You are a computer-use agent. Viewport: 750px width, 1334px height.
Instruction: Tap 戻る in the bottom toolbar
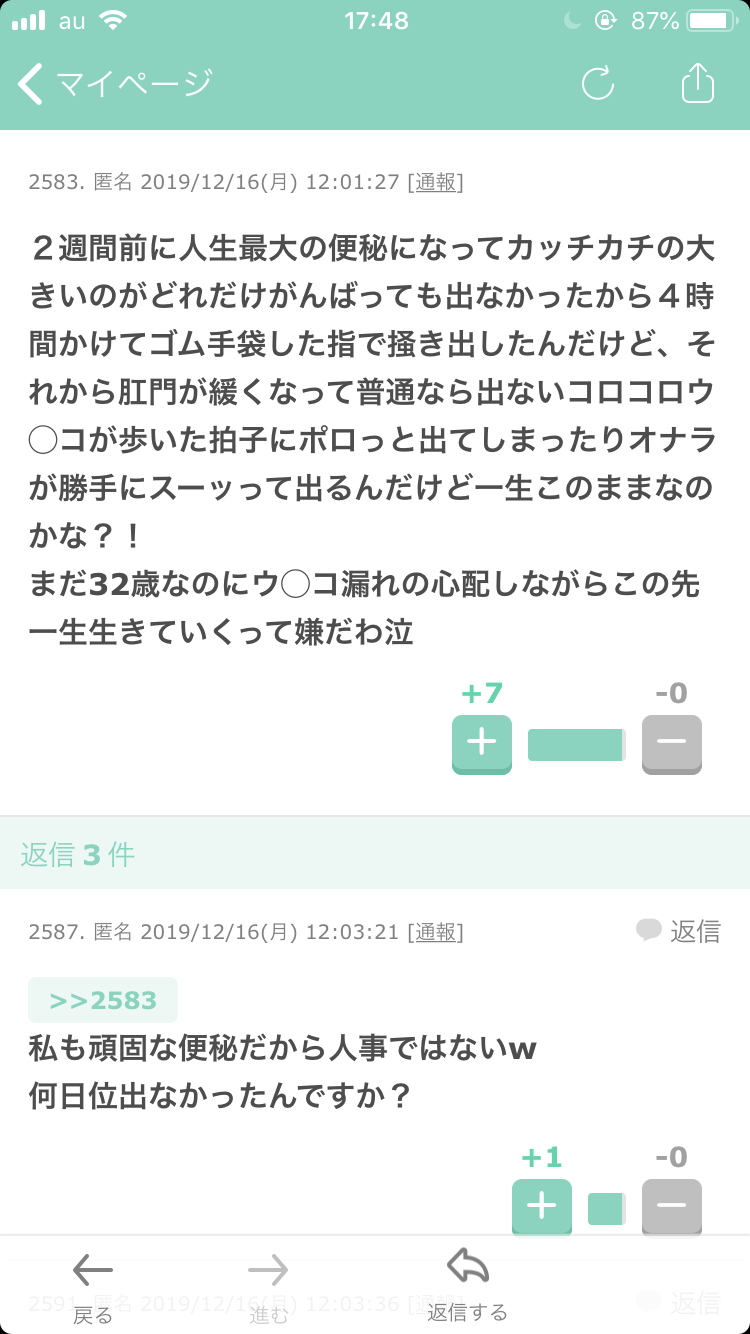tap(93, 1288)
